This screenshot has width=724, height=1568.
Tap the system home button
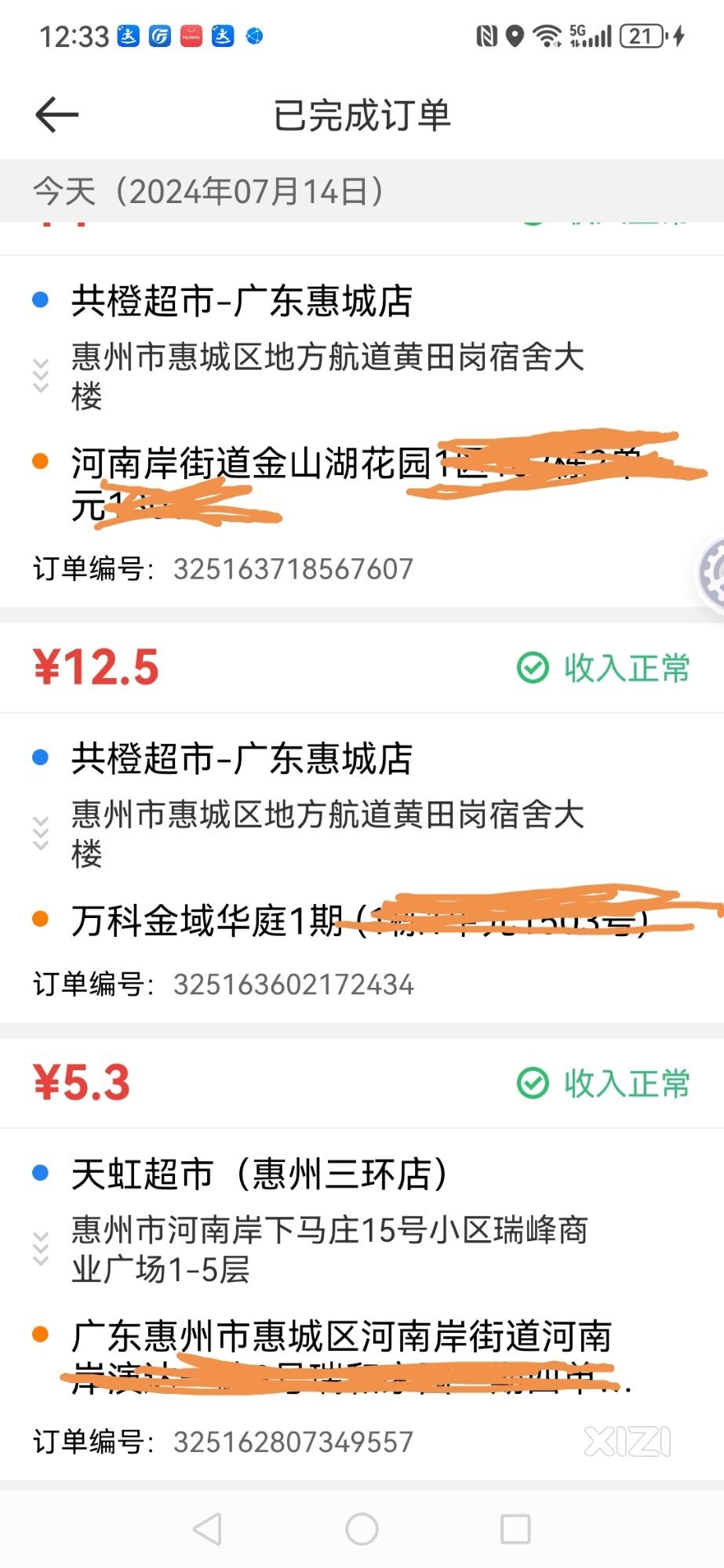click(362, 1529)
